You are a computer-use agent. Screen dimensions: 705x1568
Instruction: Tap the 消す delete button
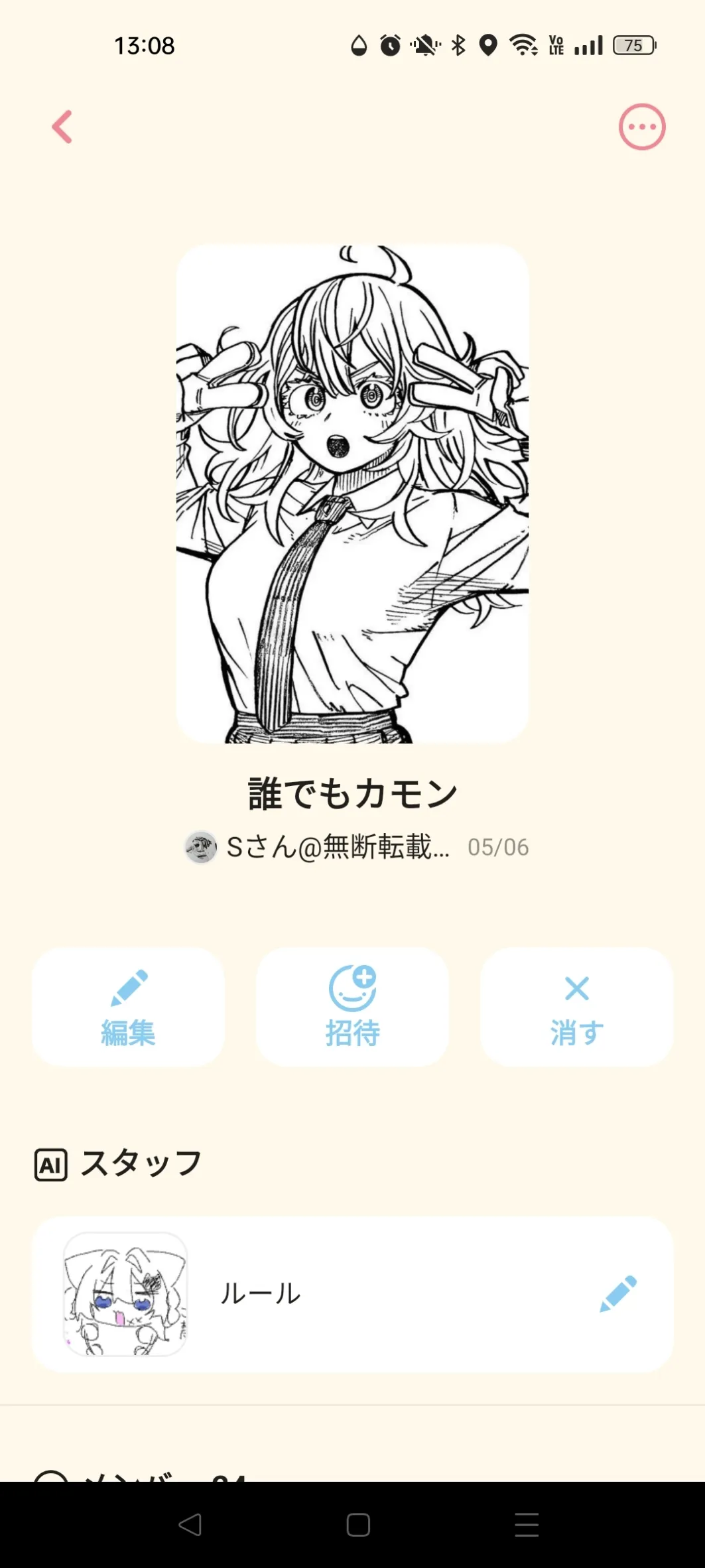click(576, 1006)
